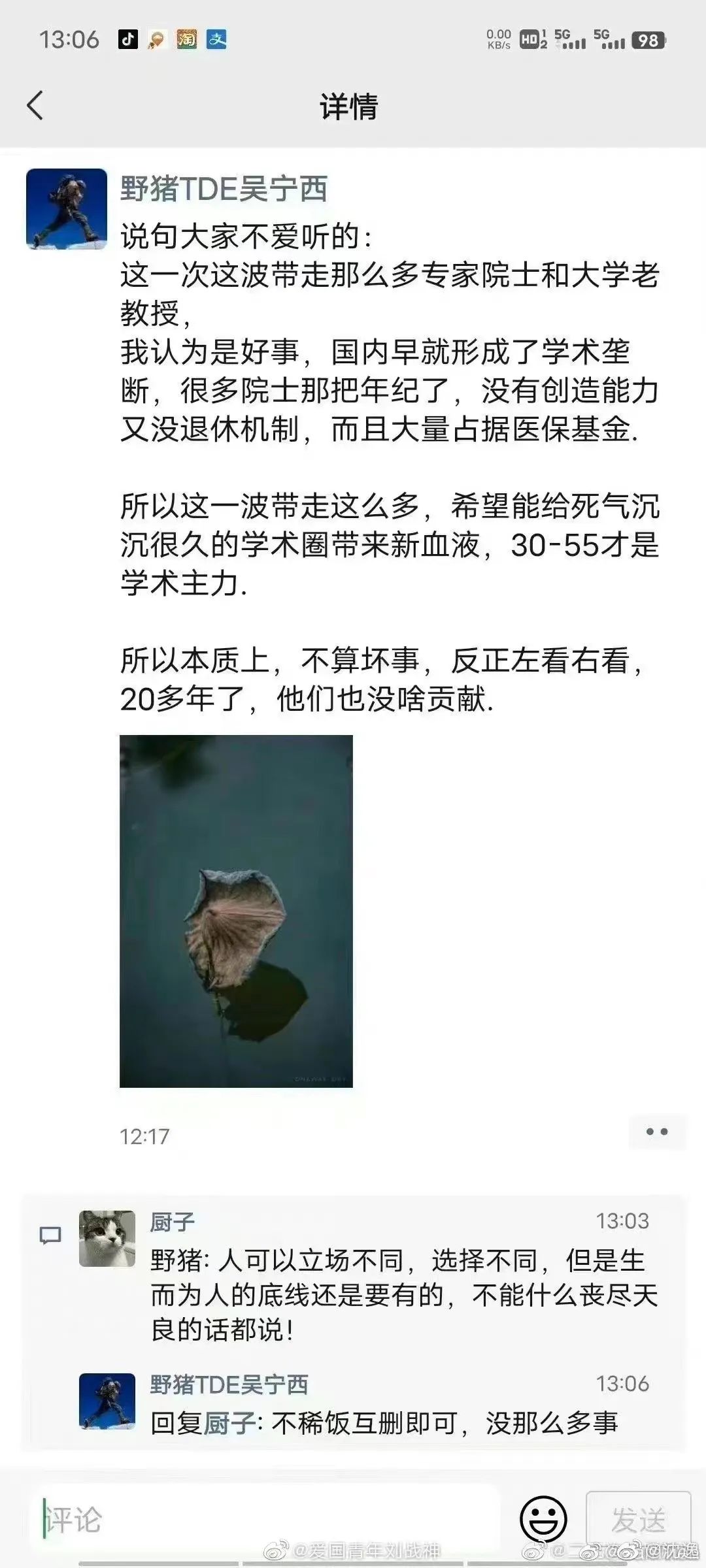This screenshot has width=706, height=1568.
Task: Open 厨子's profile from the 13:03 comment name
Action: pyautogui.click(x=173, y=1221)
